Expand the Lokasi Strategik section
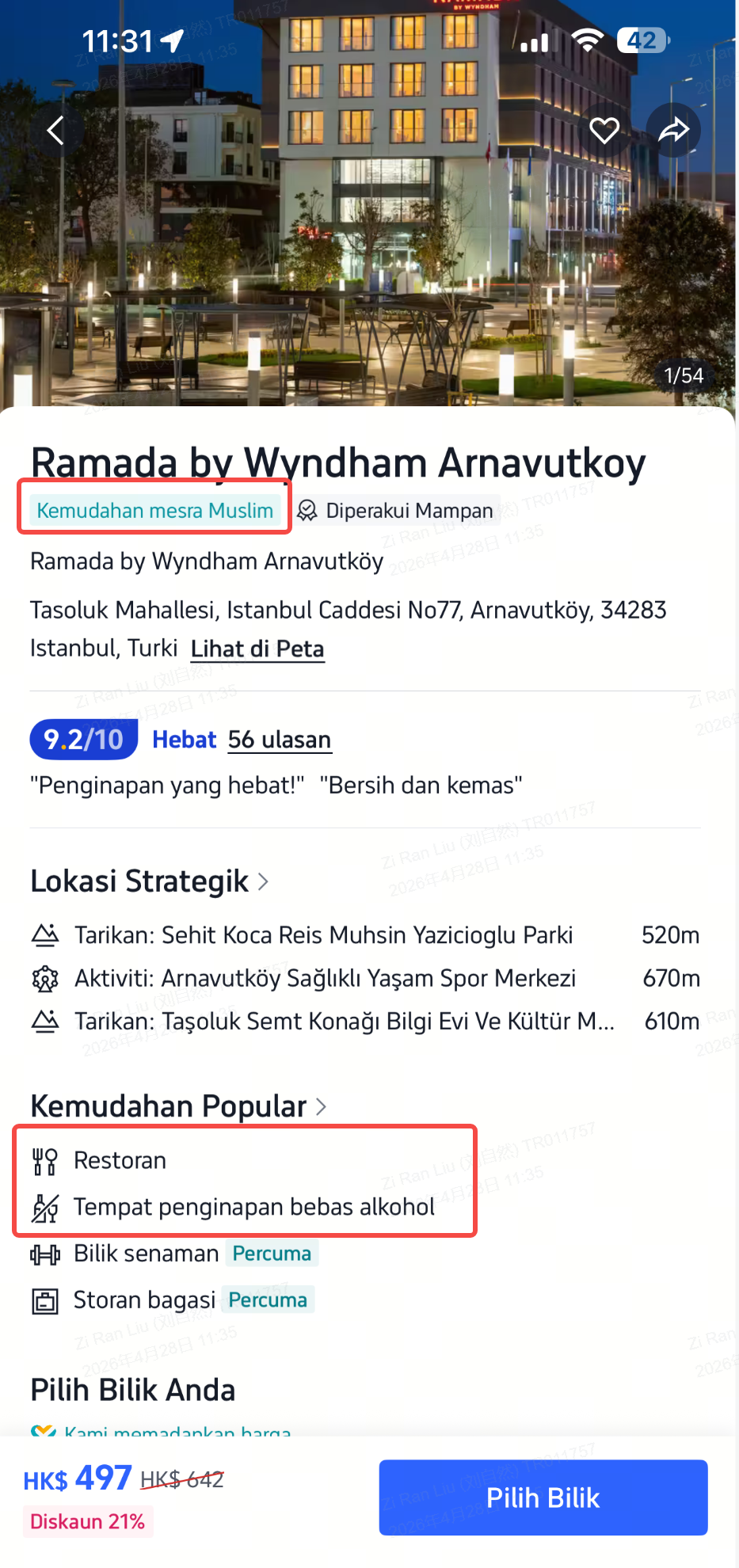Screen dimensions: 739x1568 click(x=150, y=881)
